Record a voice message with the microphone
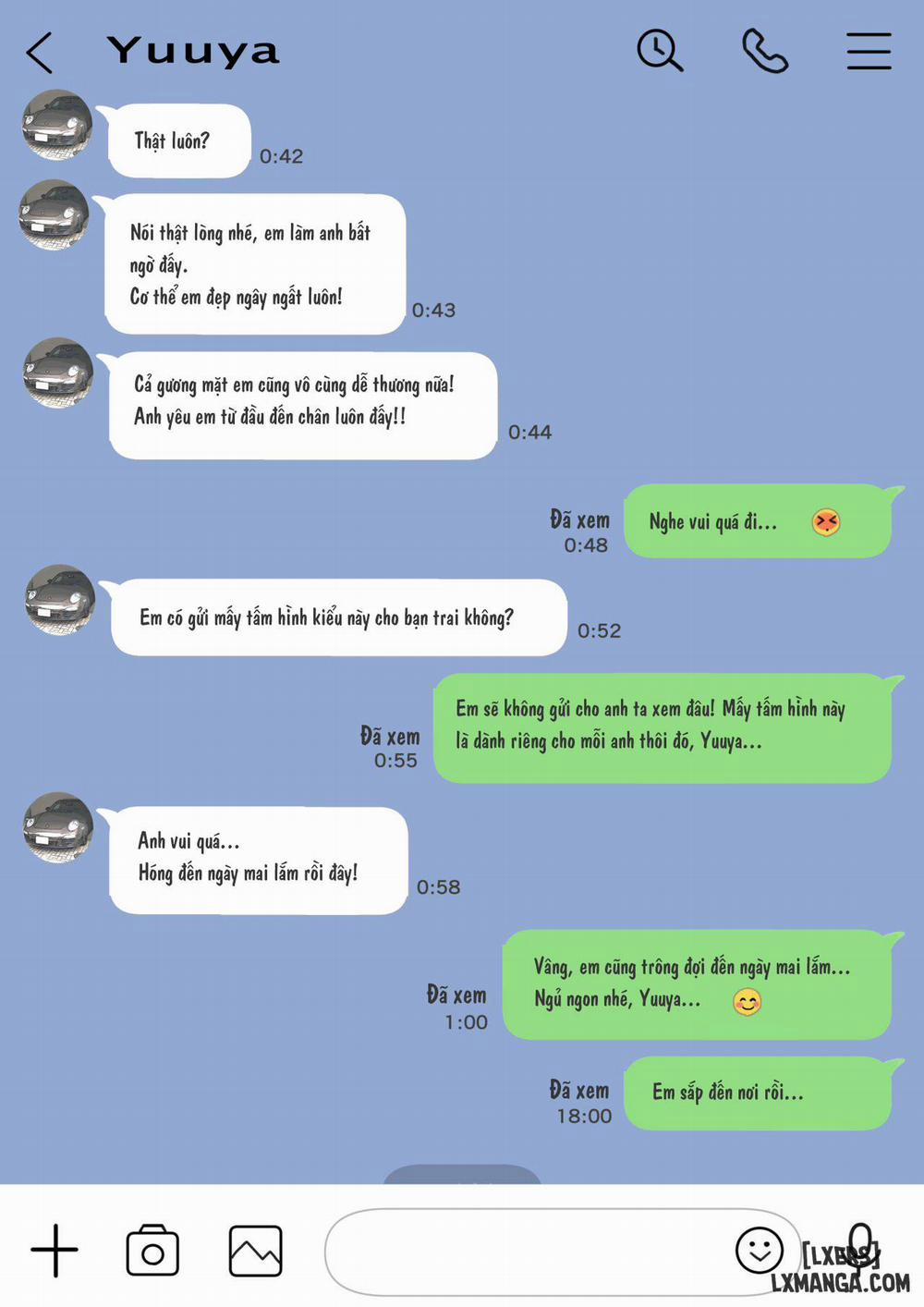Viewport: 924px width, 1307px height. (859, 1248)
